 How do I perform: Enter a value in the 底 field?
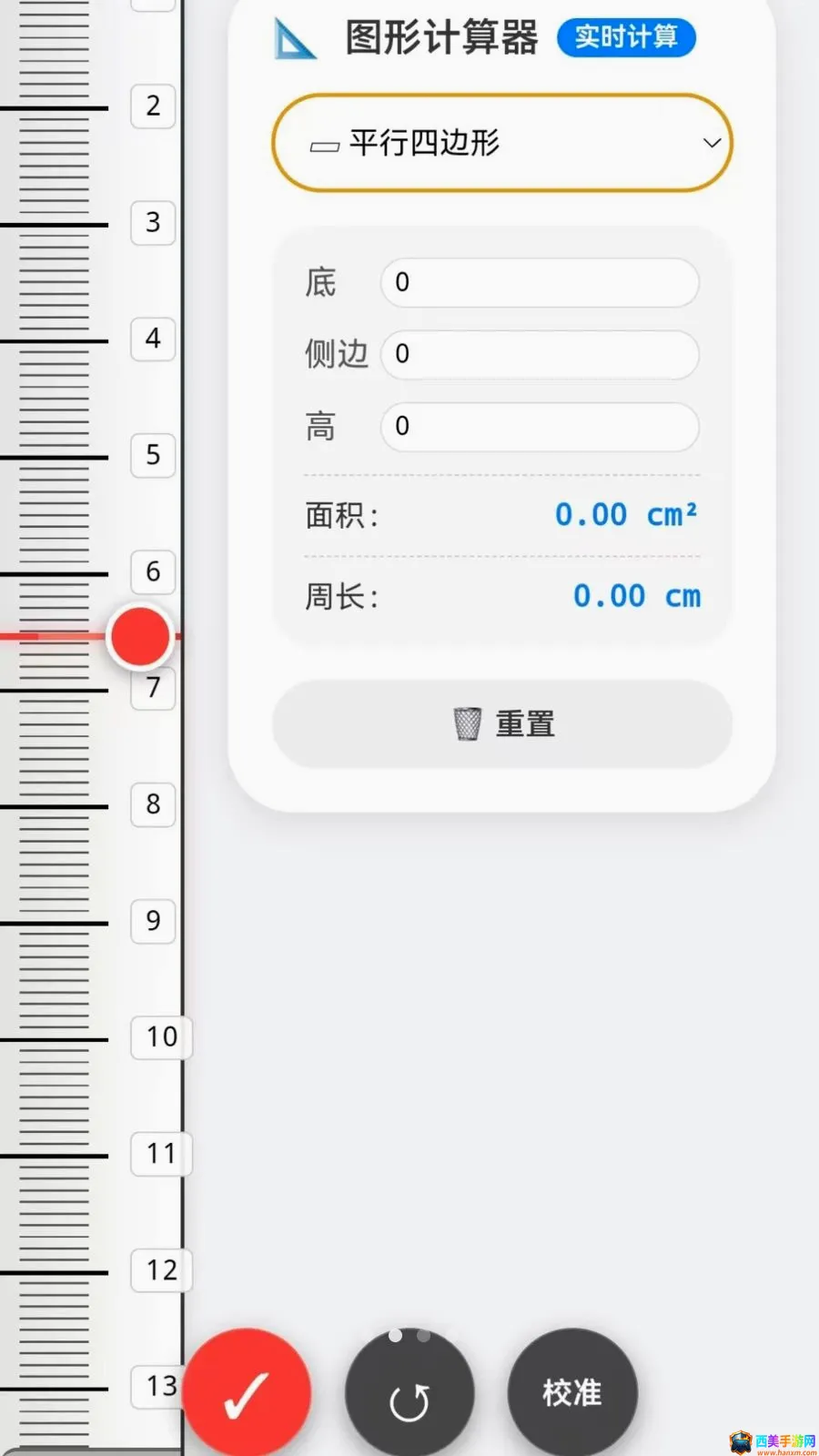[540, 282]
